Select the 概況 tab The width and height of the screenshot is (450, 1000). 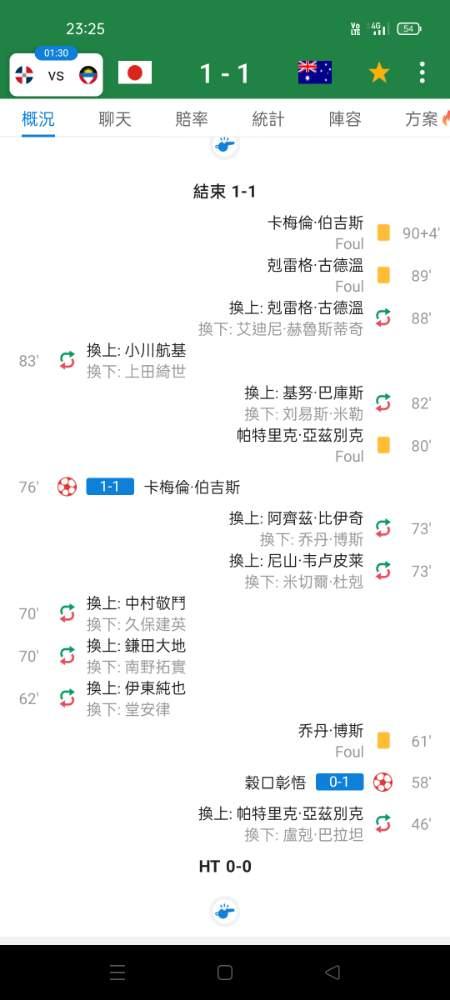pyautogui.click(x=38, y=119)
